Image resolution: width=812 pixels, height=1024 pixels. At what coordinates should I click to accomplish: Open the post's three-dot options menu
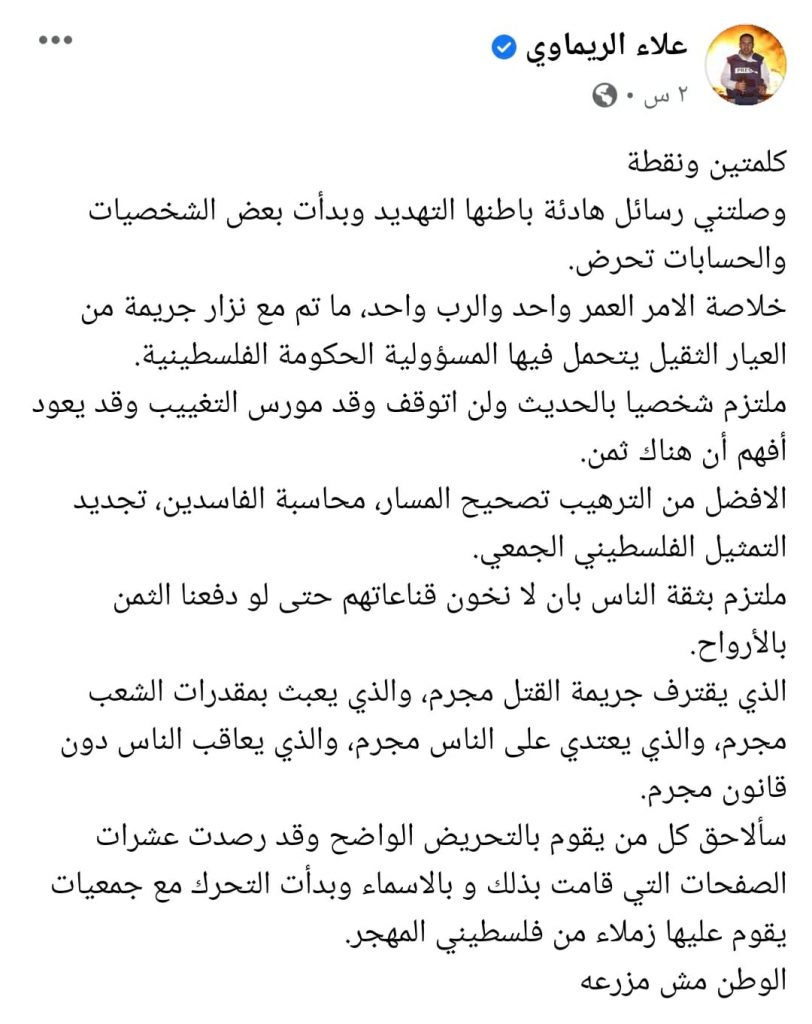55,42
